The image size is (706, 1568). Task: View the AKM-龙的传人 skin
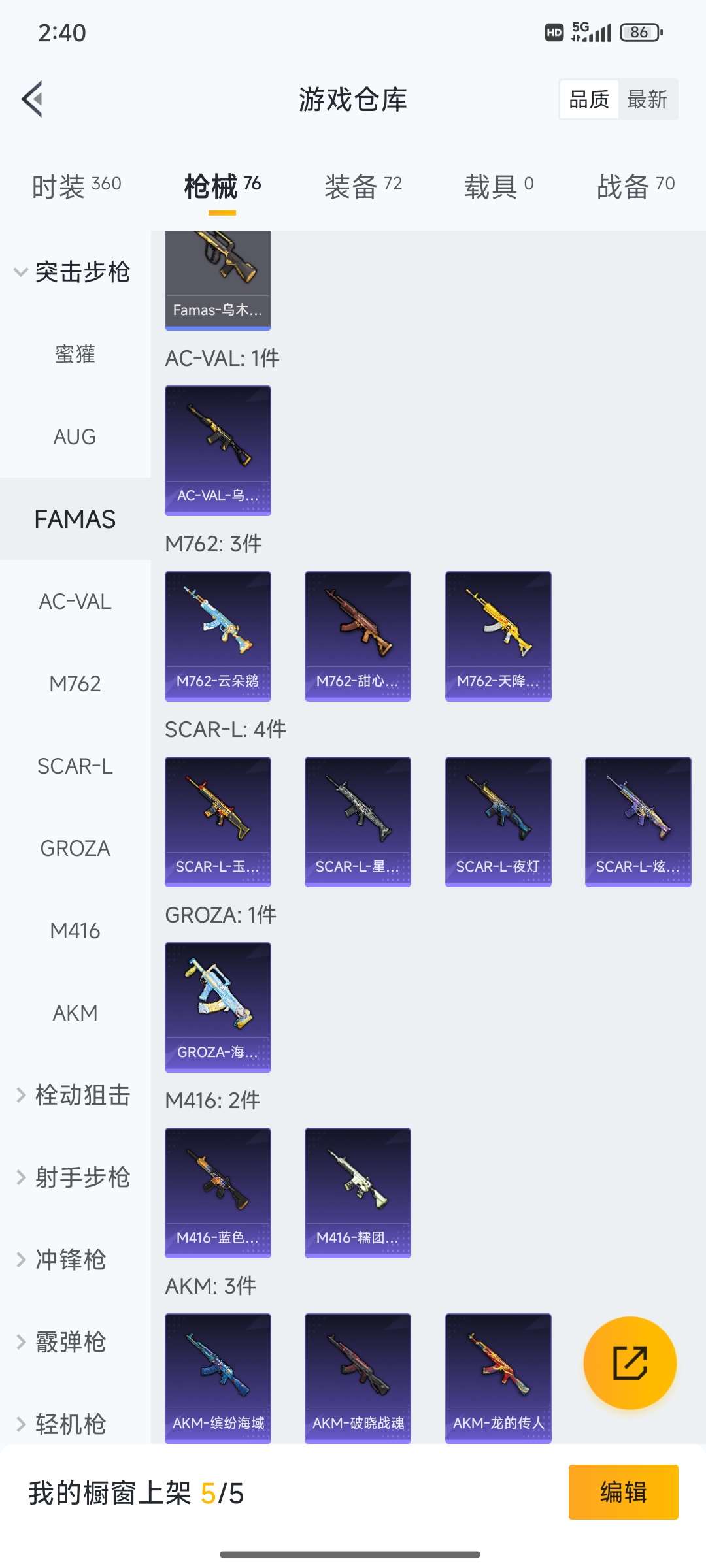tap(498, 1378)
